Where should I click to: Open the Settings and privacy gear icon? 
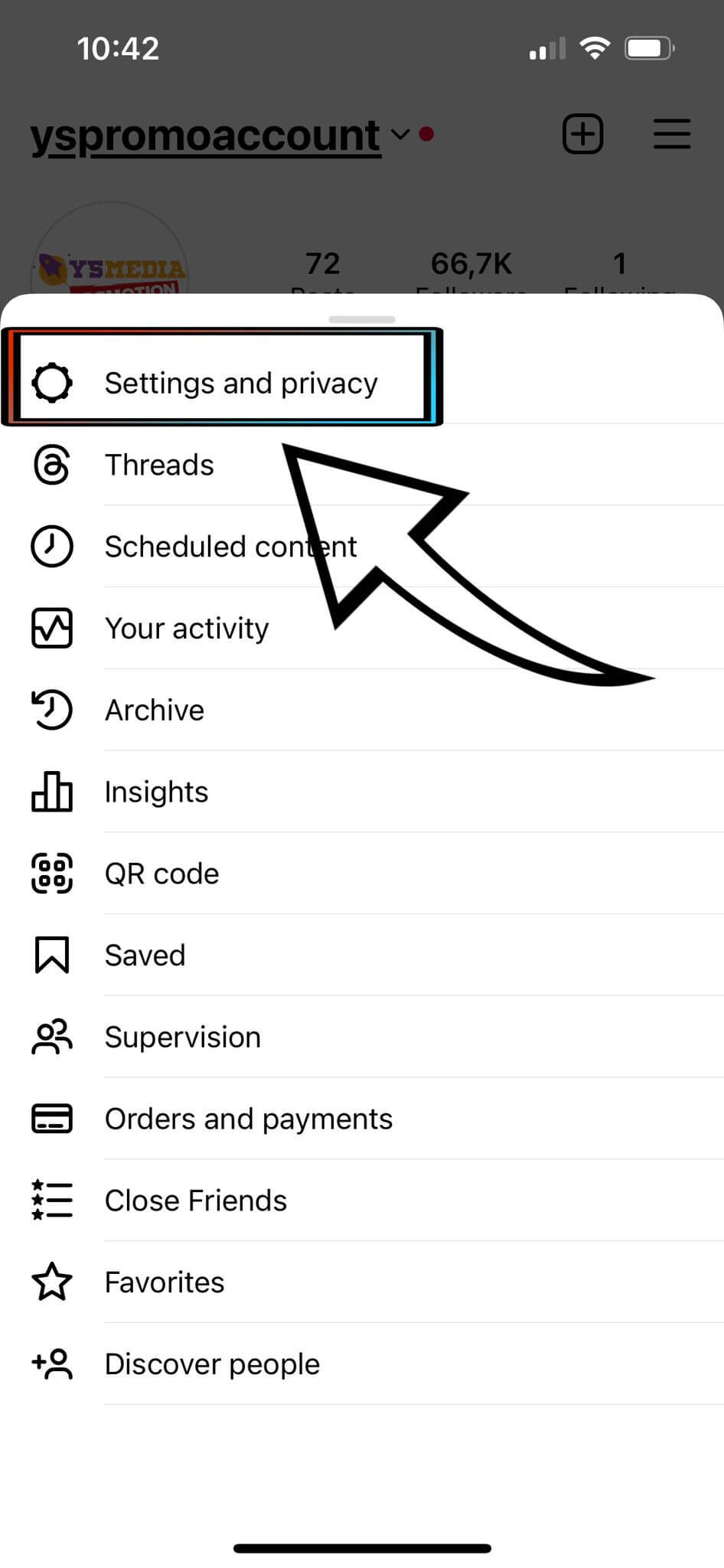[x=51, y=383]
